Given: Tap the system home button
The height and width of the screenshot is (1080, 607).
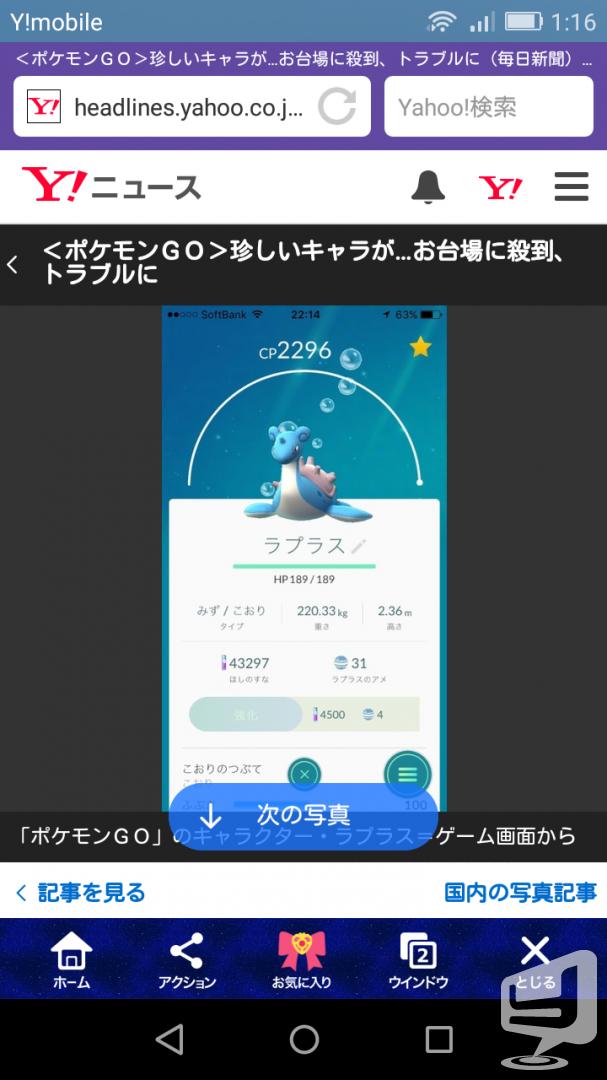Looking at the screenshot, I should click(x=304, y=1039).
